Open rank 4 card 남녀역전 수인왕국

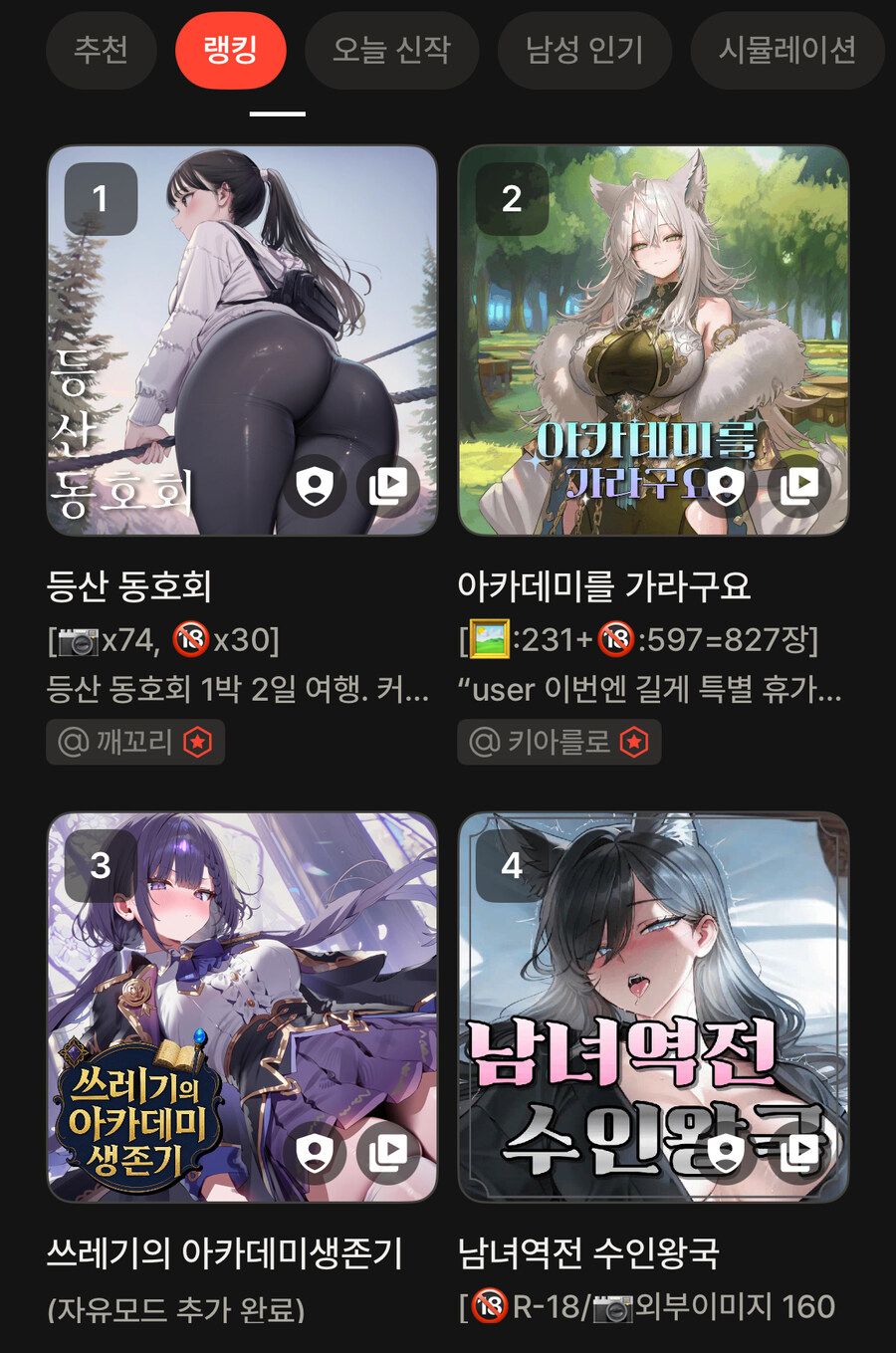[653, 1008]
